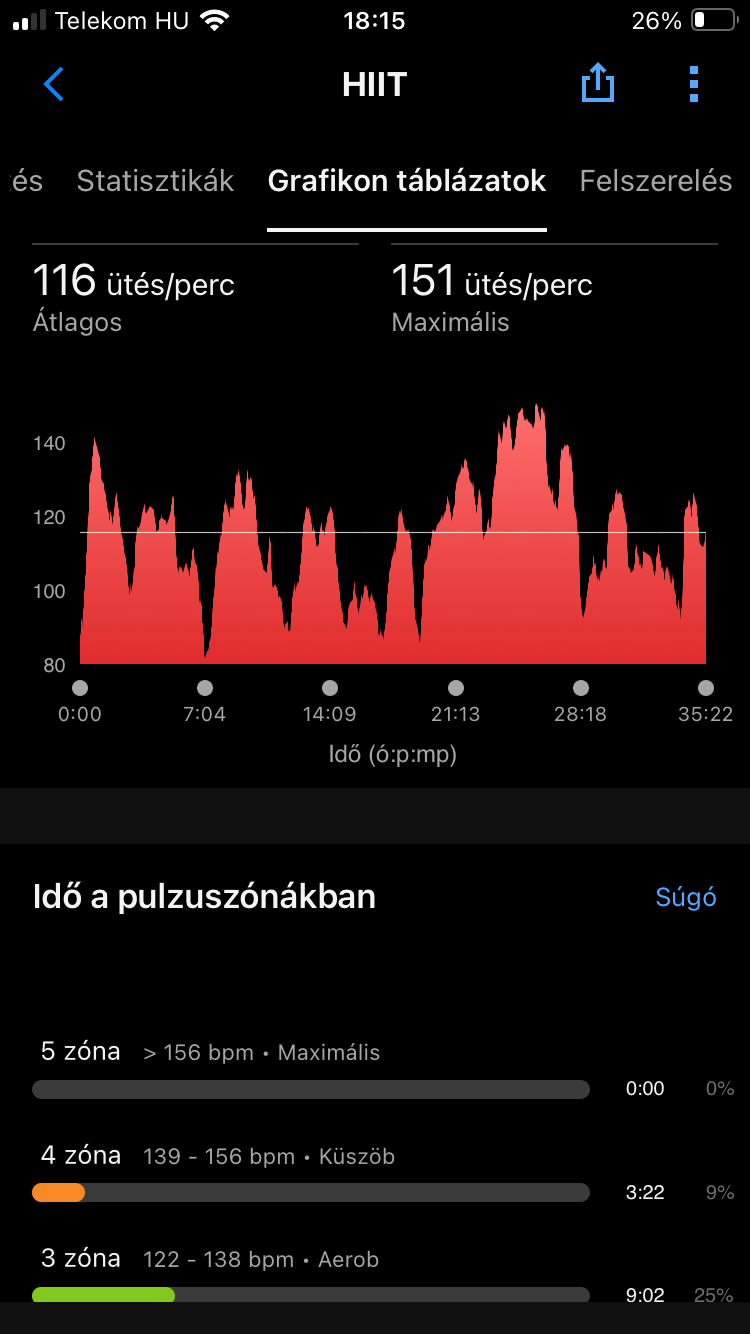
Task: Open Súgó help for heart rate zones
Action: [x=686, y=897]
